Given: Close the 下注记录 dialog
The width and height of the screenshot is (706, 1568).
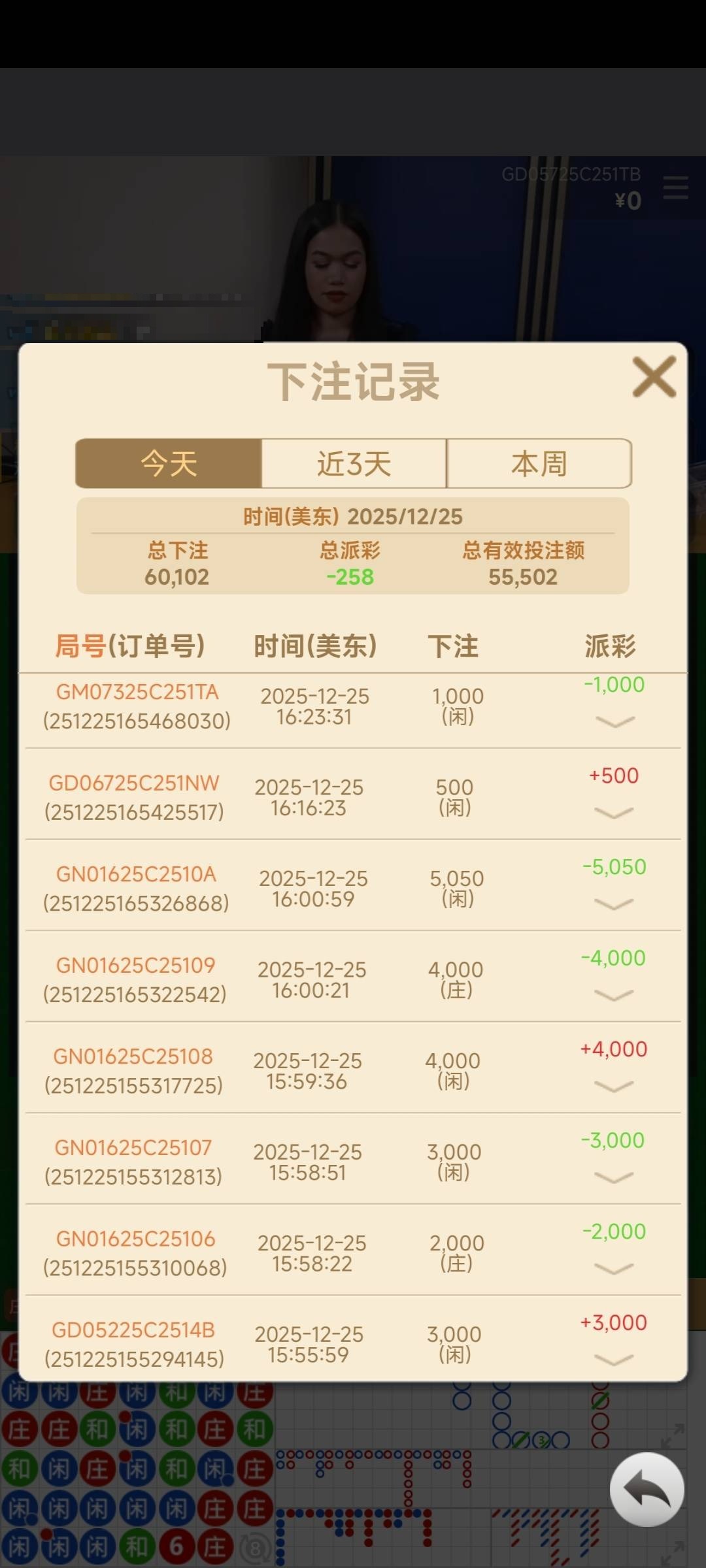Looking at the screenshot, I should click(x=654, y=378).
